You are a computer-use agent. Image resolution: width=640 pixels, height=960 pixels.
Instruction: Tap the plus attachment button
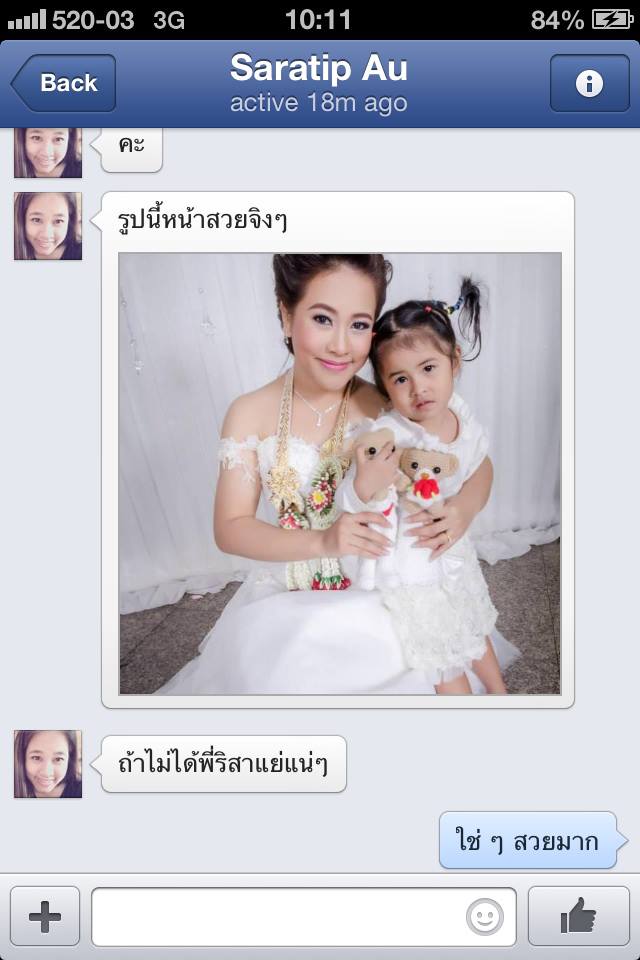tap(45, 916)
